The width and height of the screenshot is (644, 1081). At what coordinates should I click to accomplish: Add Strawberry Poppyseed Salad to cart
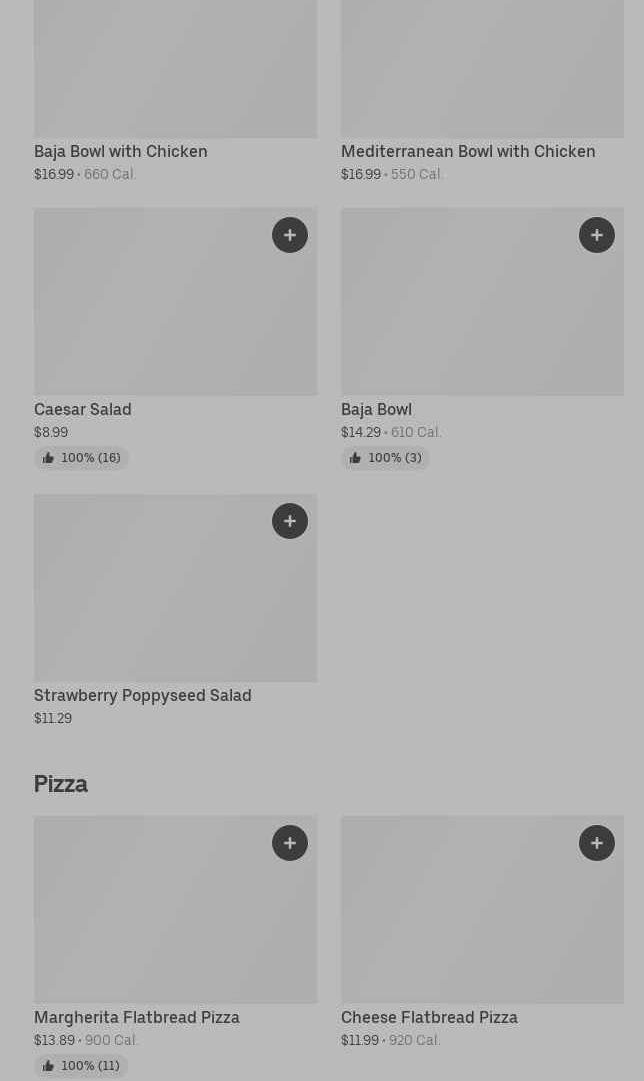tap(290, 521)
